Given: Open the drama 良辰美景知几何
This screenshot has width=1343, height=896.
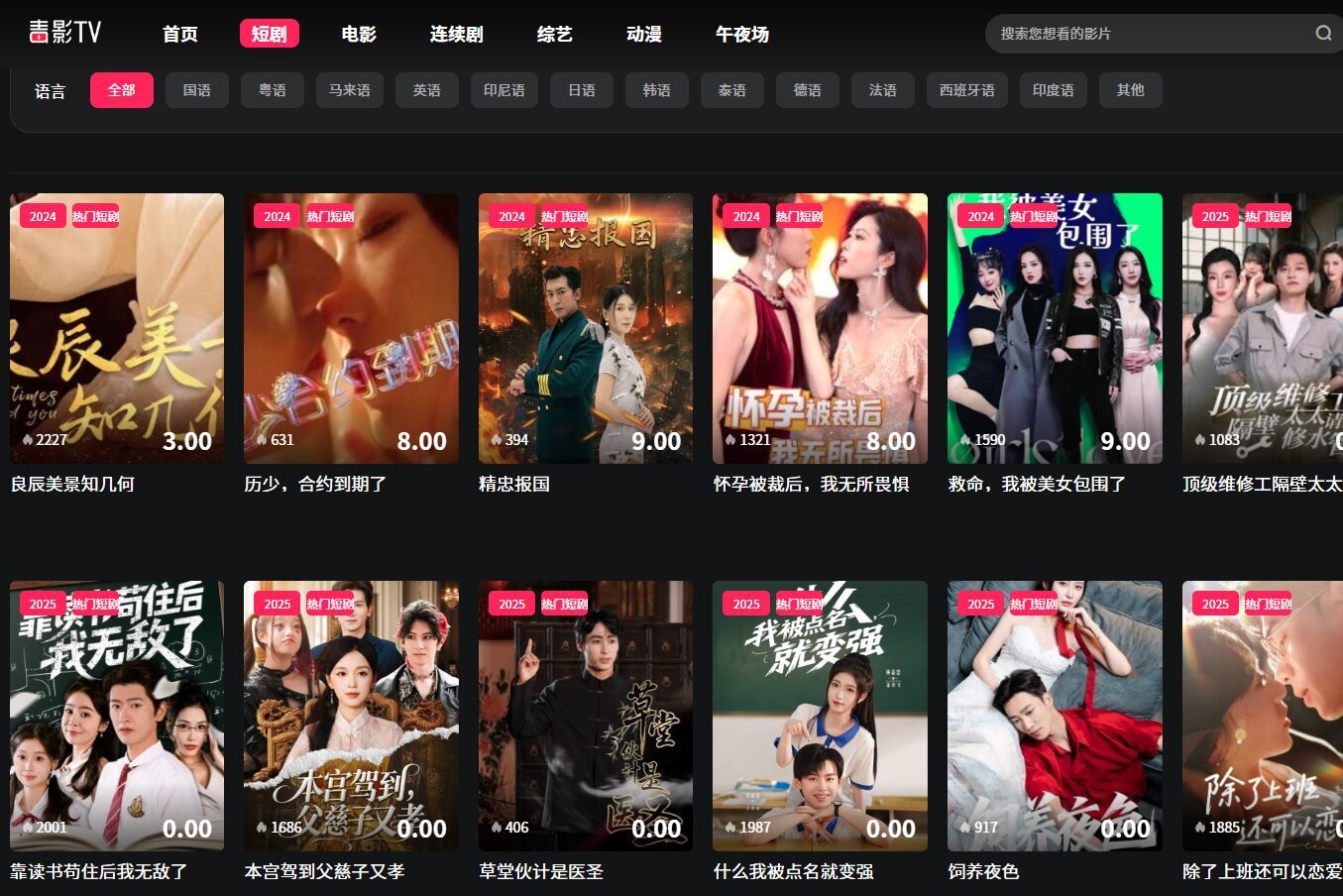Looking at the screenshot, I should 117,328.
